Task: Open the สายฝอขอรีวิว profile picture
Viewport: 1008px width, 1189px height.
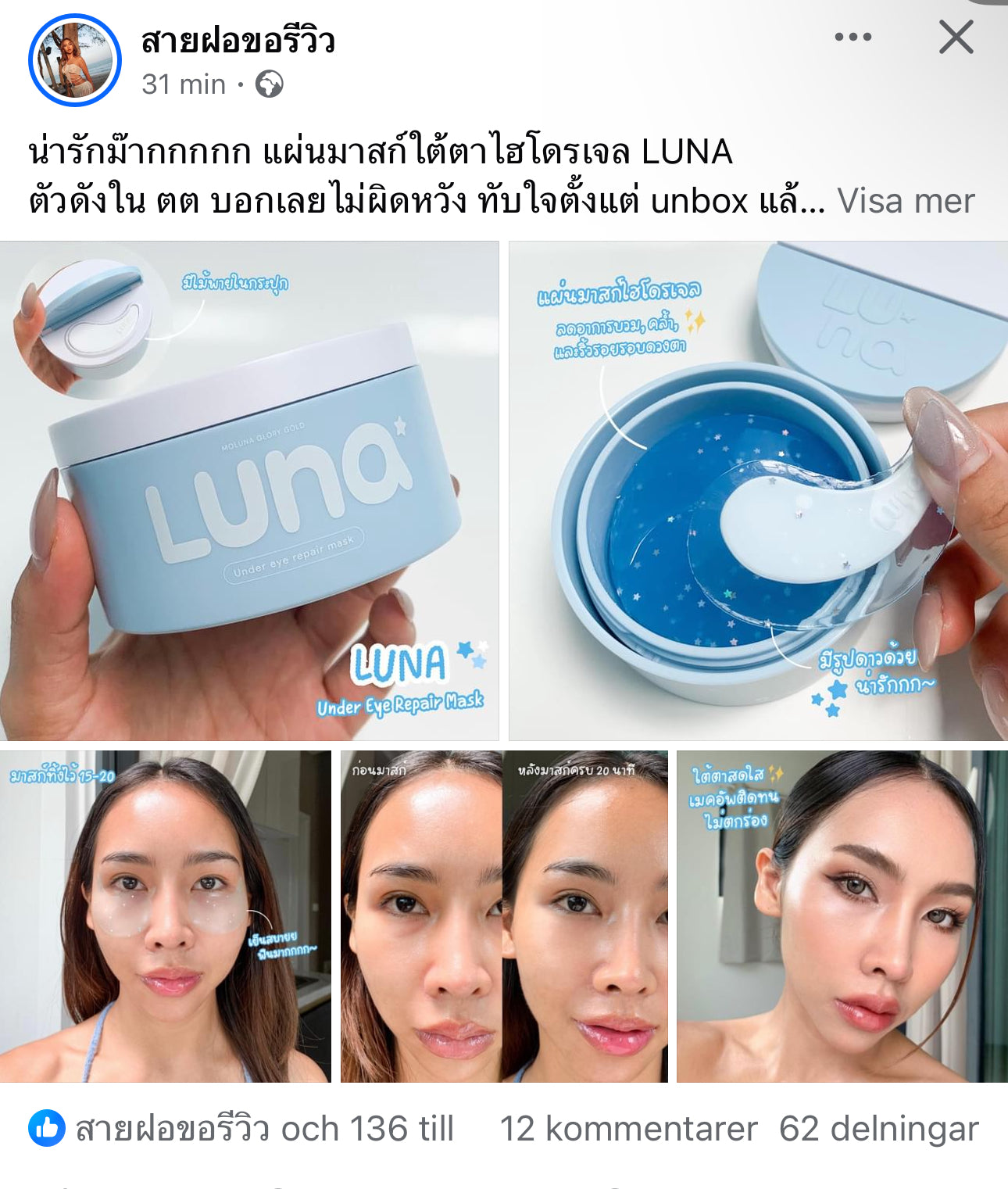Action: pyautogui.click(x=75, y=60)
